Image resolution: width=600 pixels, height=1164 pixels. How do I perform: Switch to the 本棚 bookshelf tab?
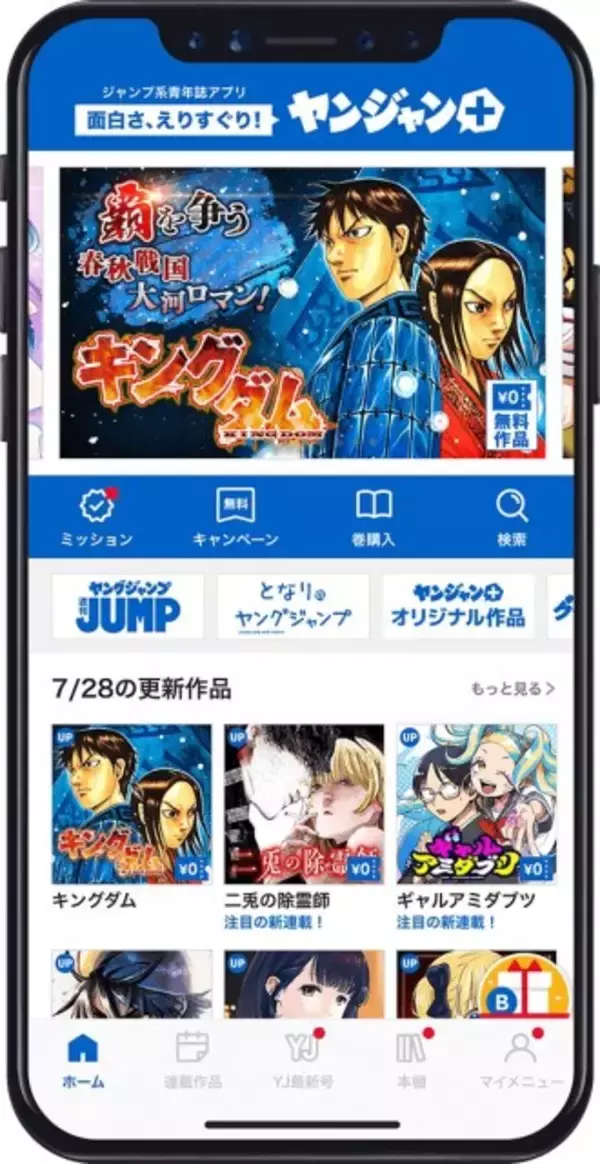coord(411,1061)
